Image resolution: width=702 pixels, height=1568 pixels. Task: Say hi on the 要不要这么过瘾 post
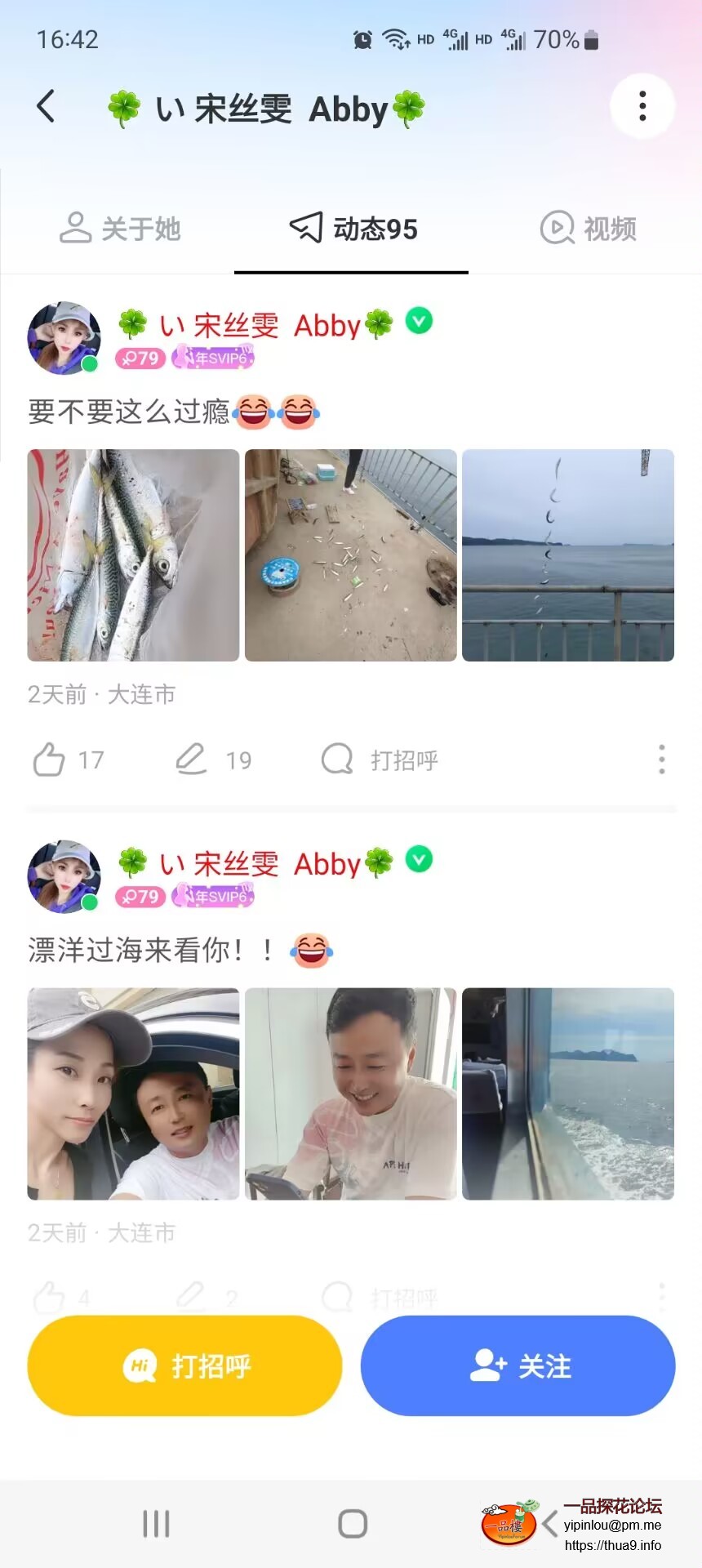pyautogui.click(x=380, y=759)
